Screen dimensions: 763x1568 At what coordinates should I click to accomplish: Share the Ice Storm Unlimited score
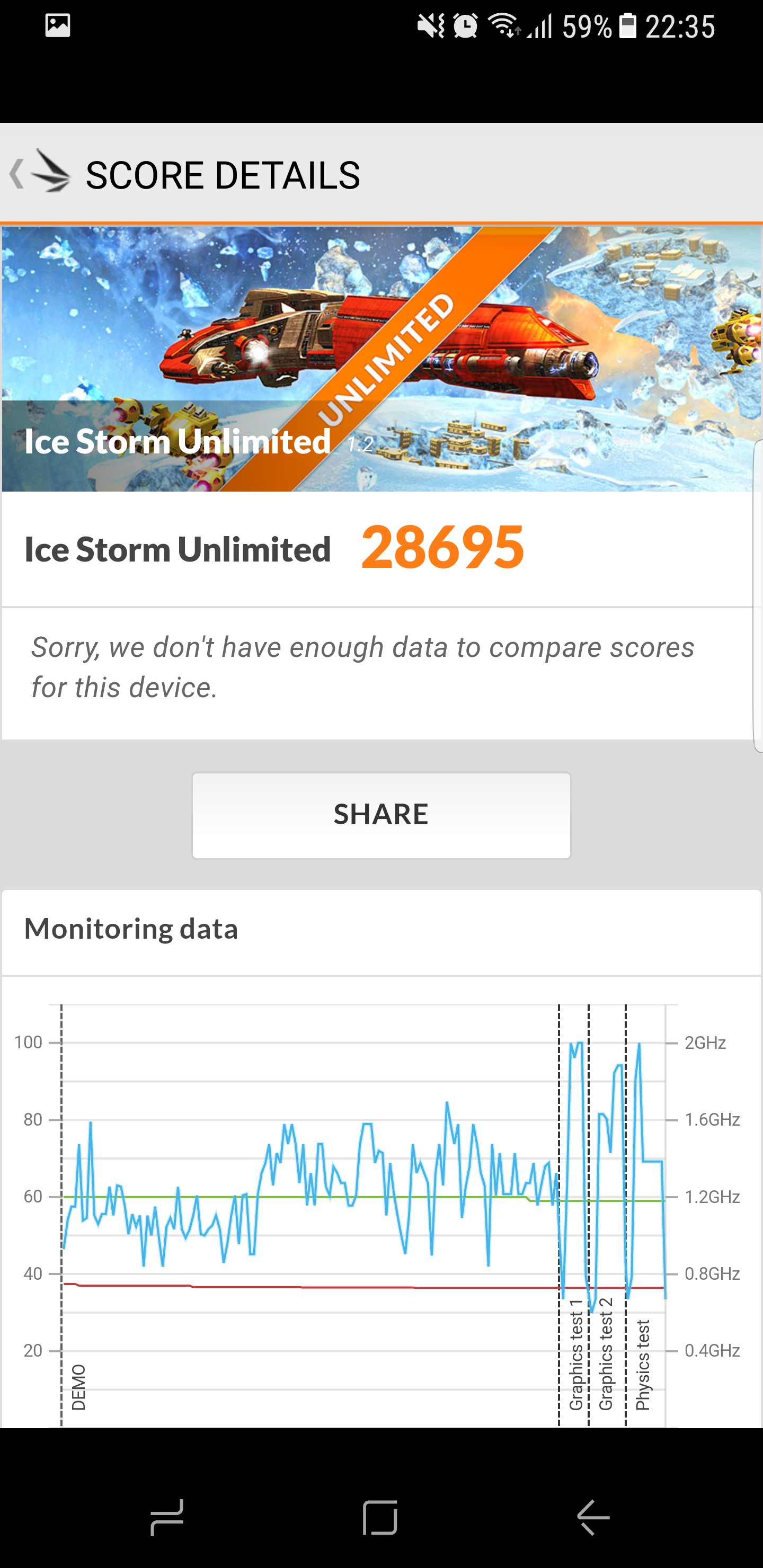[x=381, y=815]
